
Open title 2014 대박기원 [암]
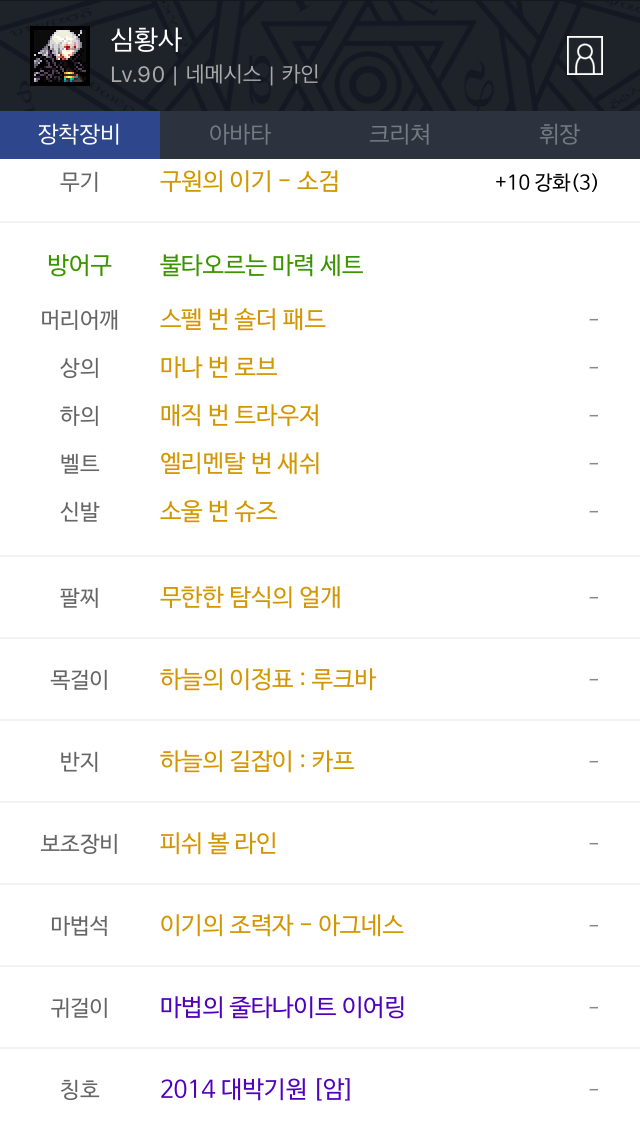(x=256, y=1089)
